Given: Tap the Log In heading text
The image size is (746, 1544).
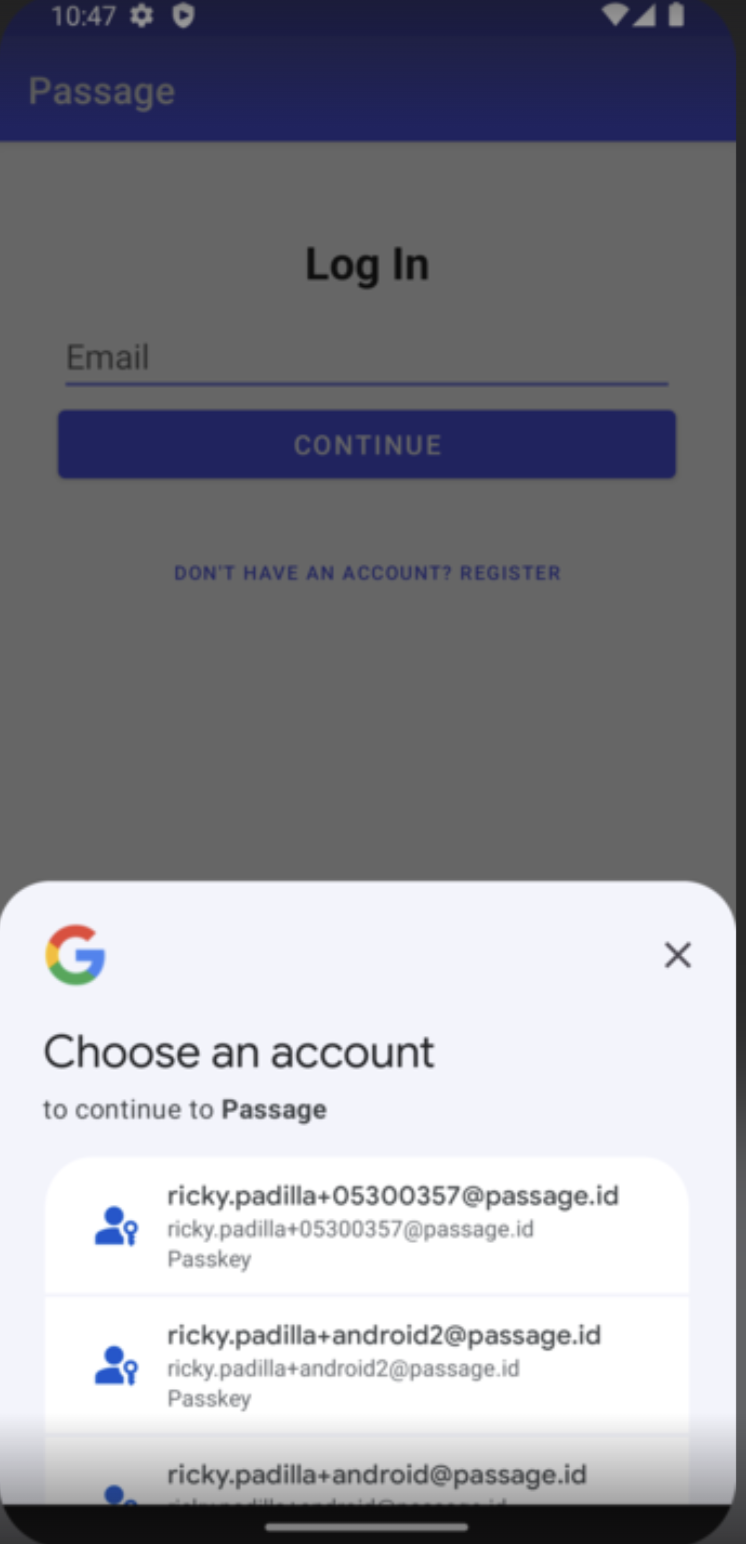Looking at the screenshot, I should 366,264.
